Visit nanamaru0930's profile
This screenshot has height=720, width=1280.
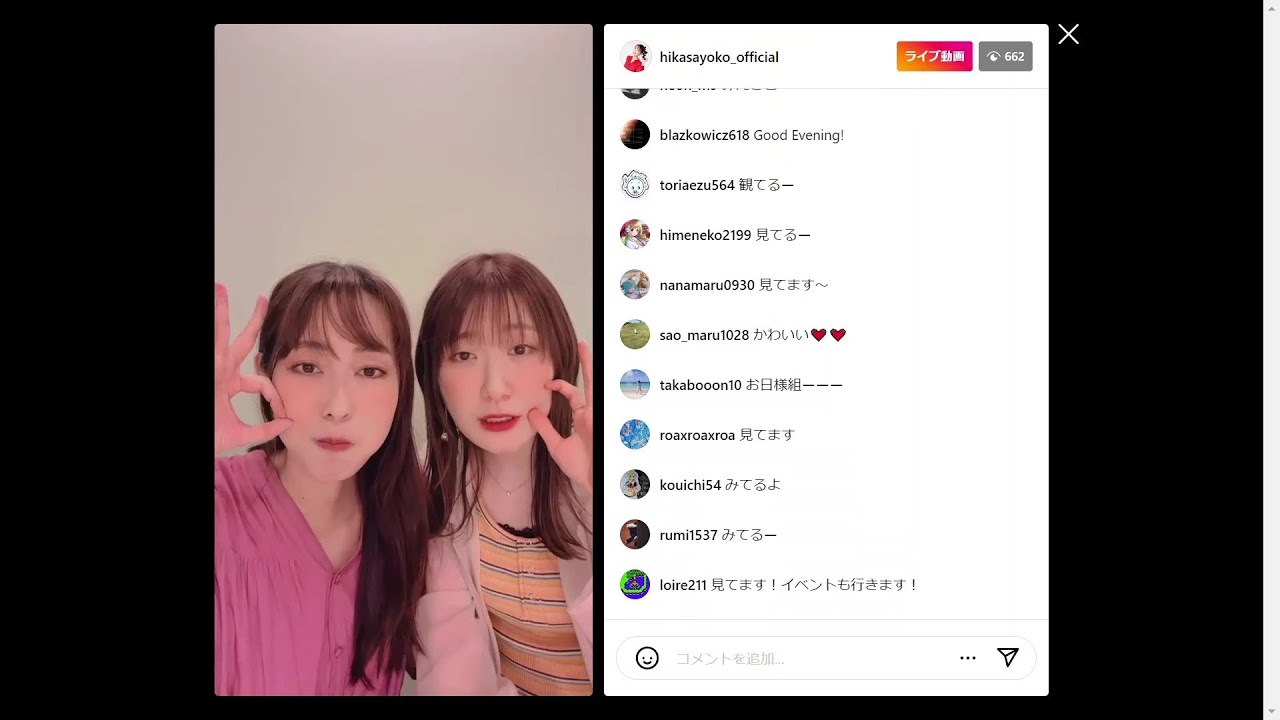coord(707,285)
